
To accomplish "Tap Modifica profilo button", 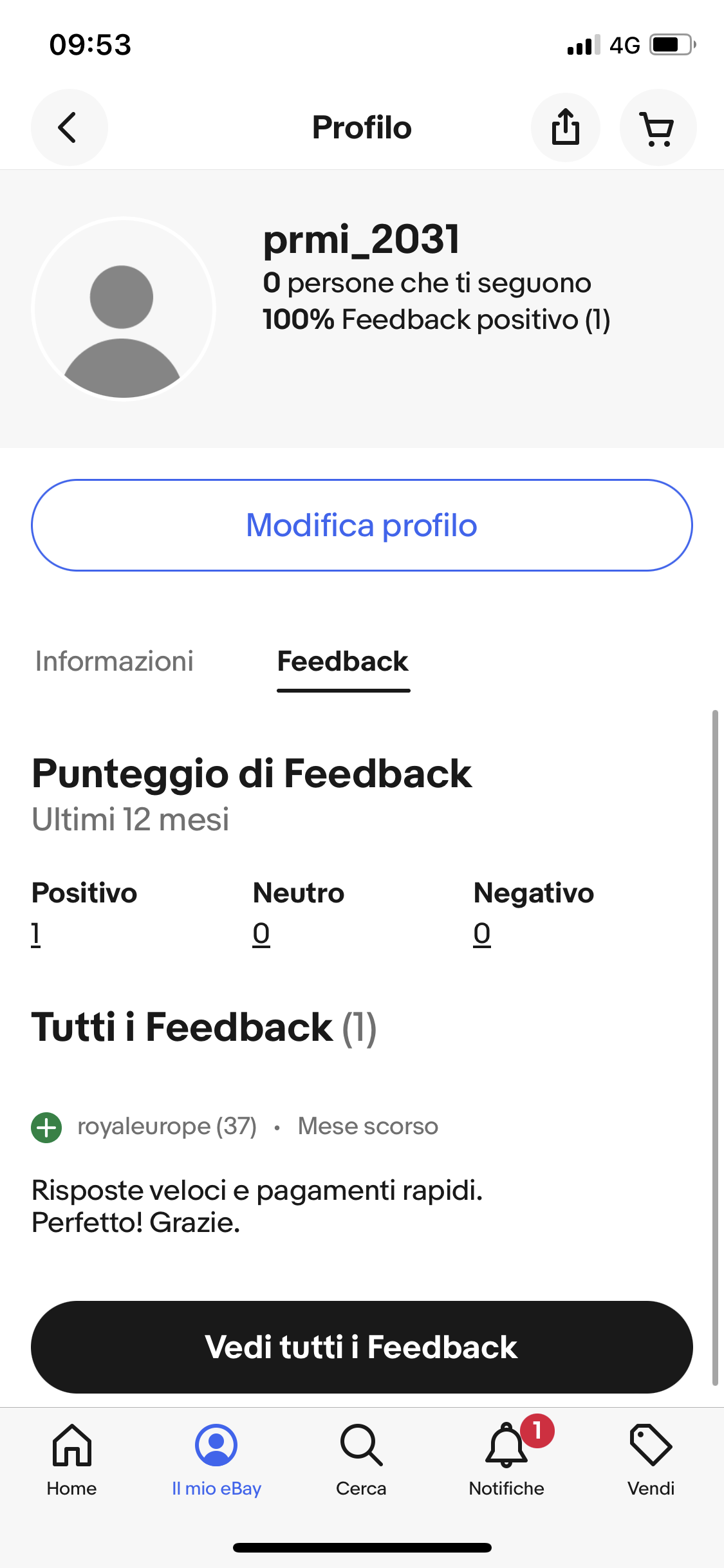I will pos(362,525).
